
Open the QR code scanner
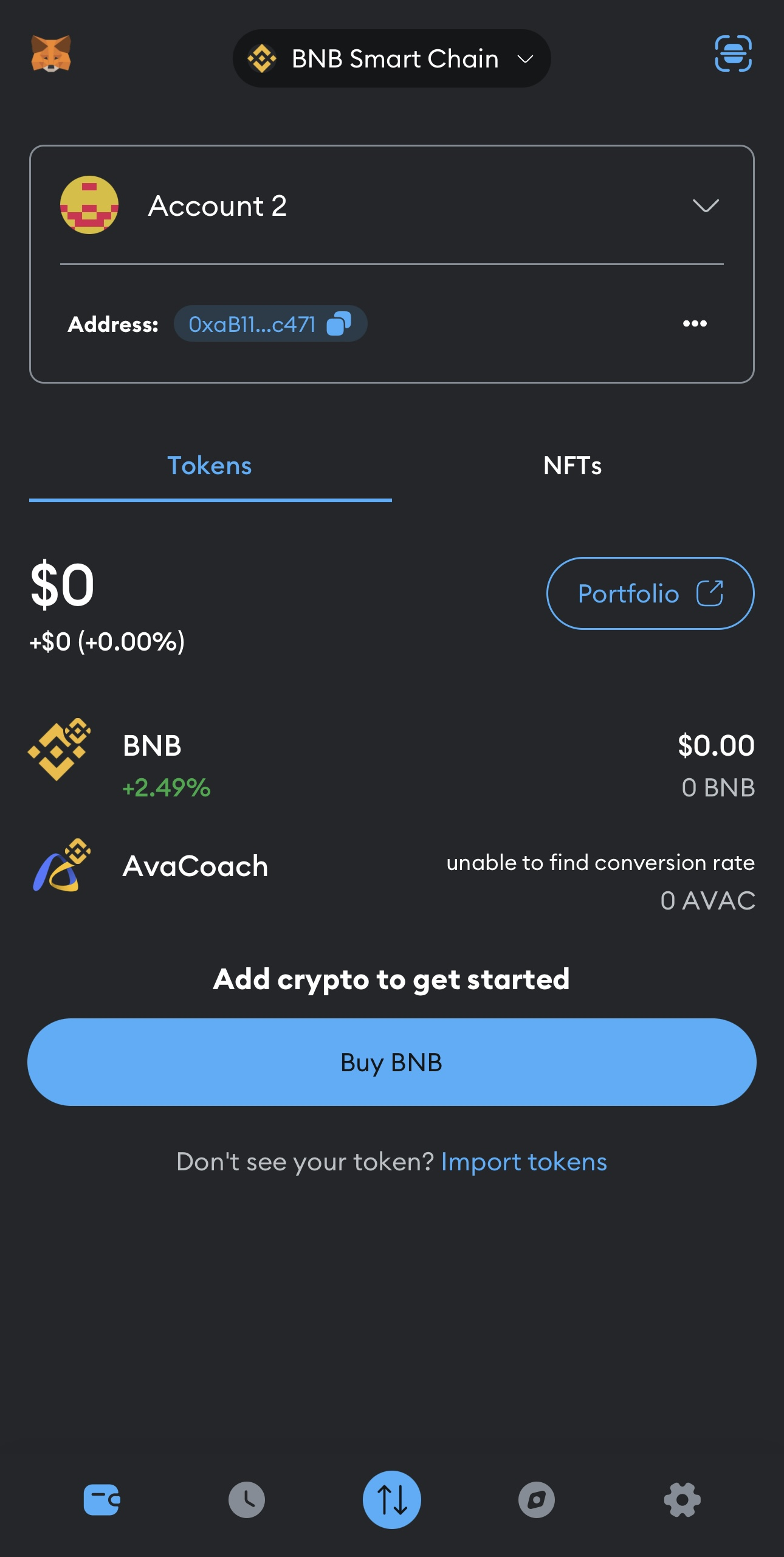pos(733,54)
